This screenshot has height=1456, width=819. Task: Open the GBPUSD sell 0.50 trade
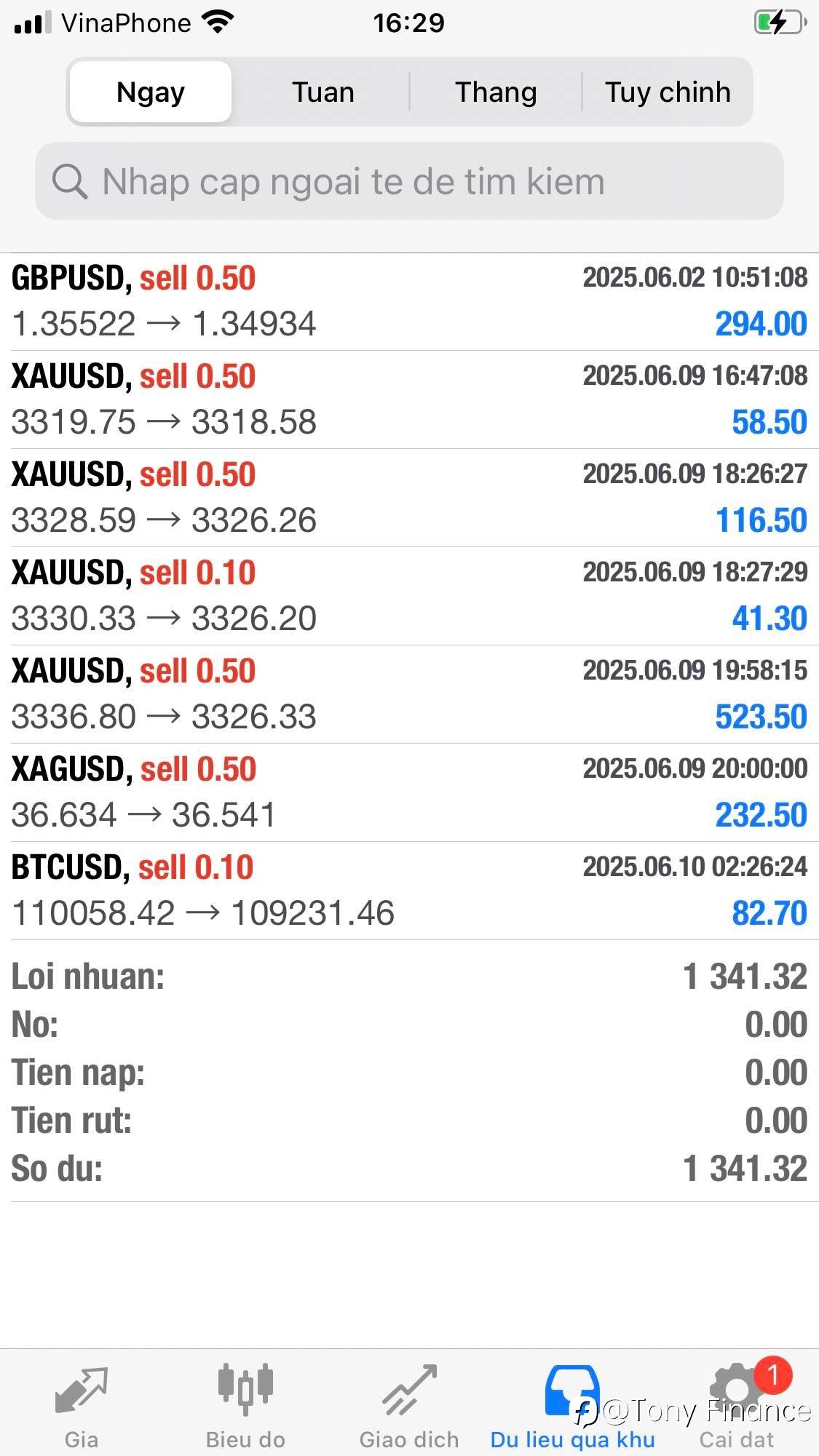[x=409, y=301]
